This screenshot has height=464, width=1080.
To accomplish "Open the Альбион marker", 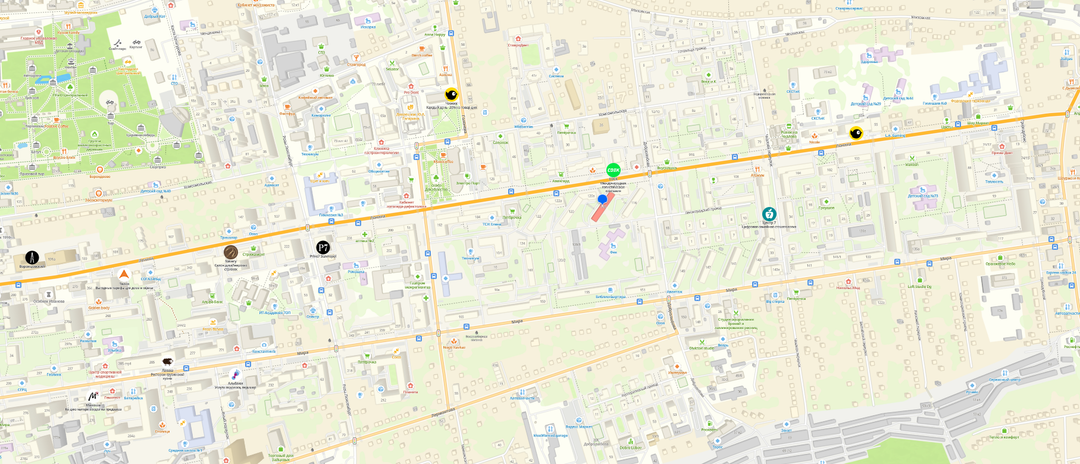I will click(x=236, y=375).
